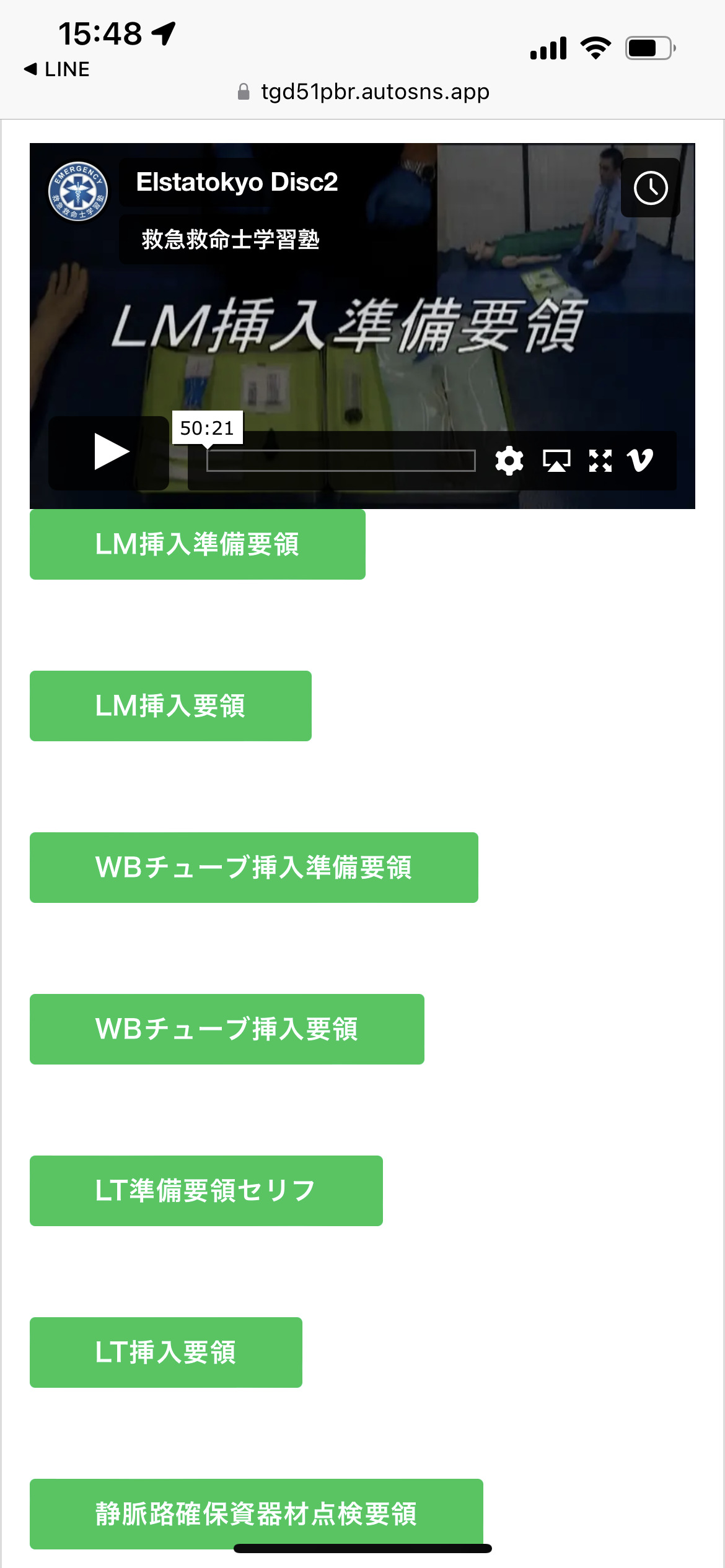
Task: Tap the video progress bar
Action: tap(341, 461)
